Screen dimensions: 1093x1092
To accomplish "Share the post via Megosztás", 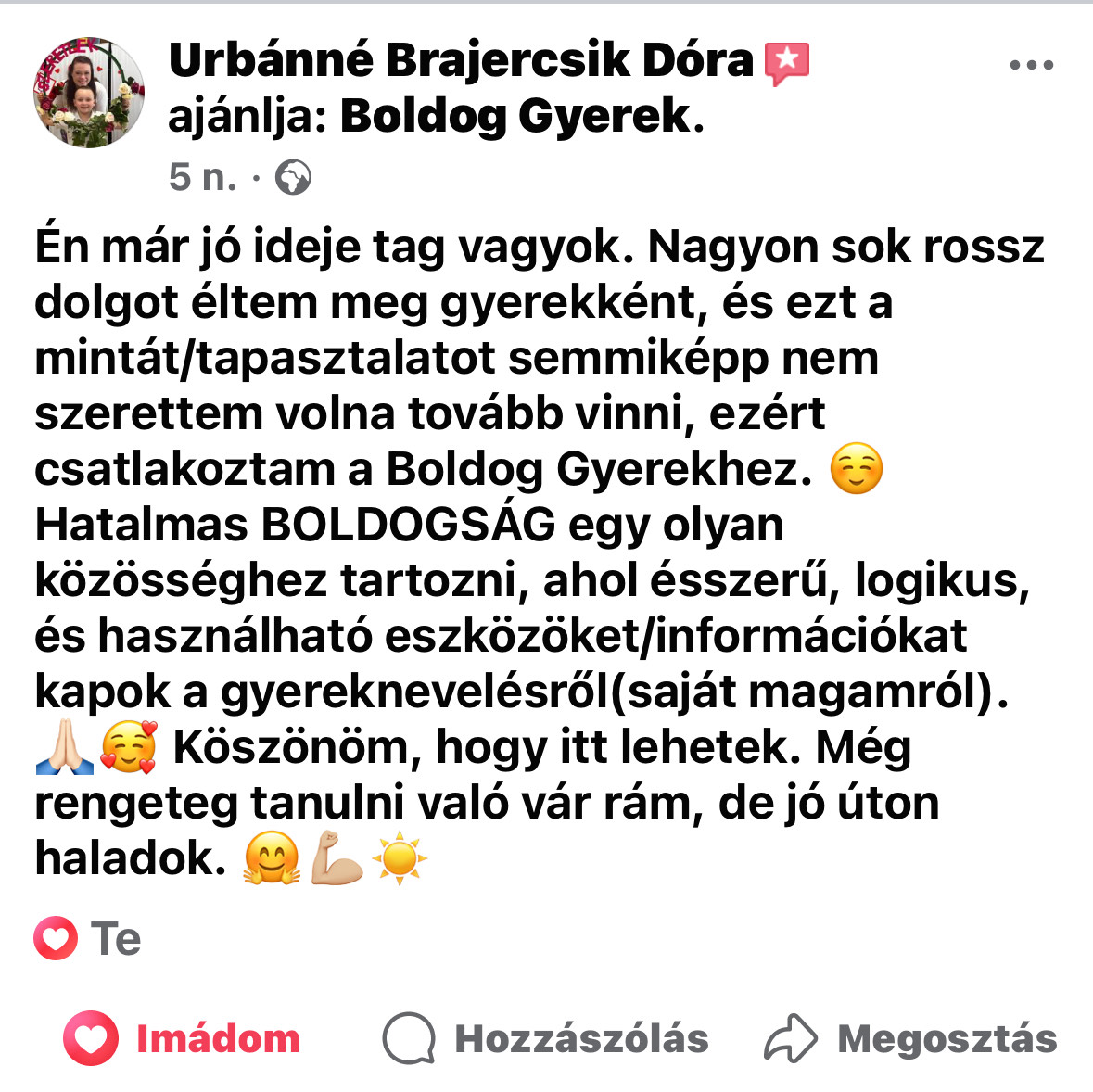I will tap(911, 1038).
